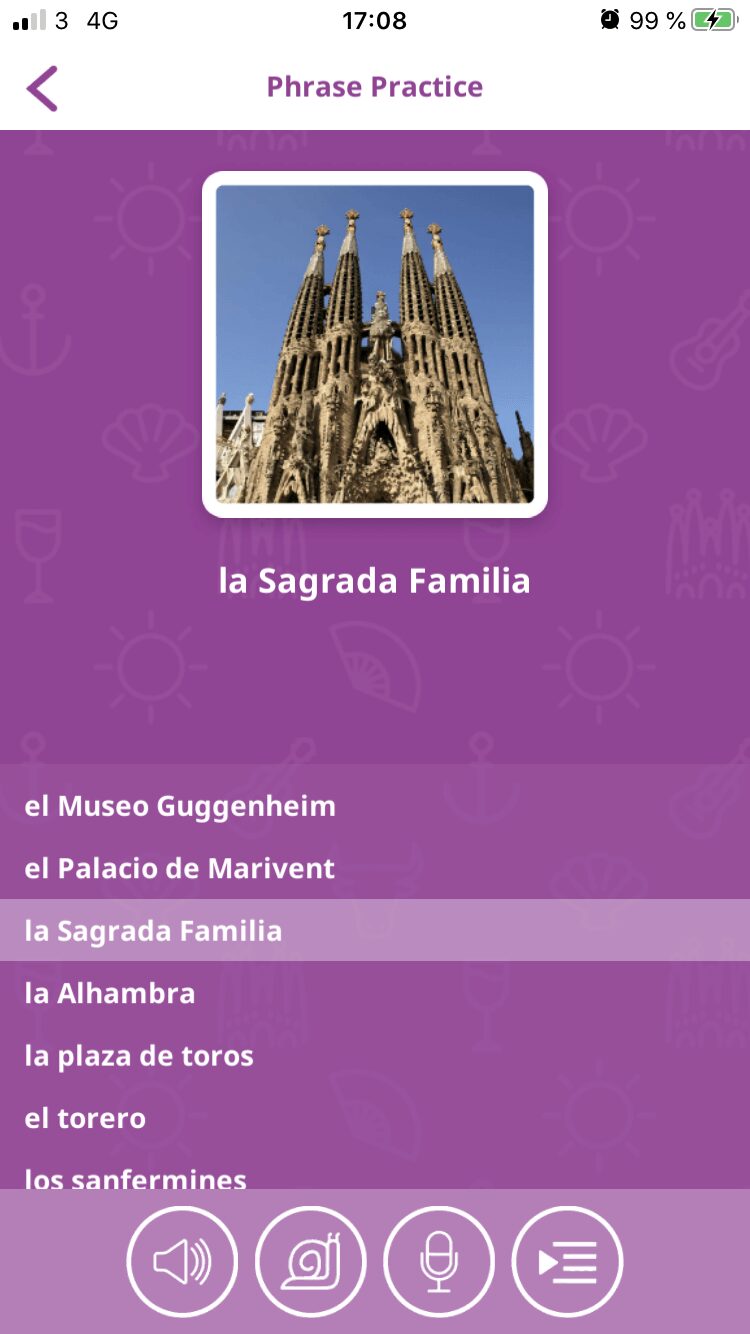Viewport: 750px width, 1334px height.
Task: Select the phrase el Museo Guggenheim
Action: (x=375, y=806)
